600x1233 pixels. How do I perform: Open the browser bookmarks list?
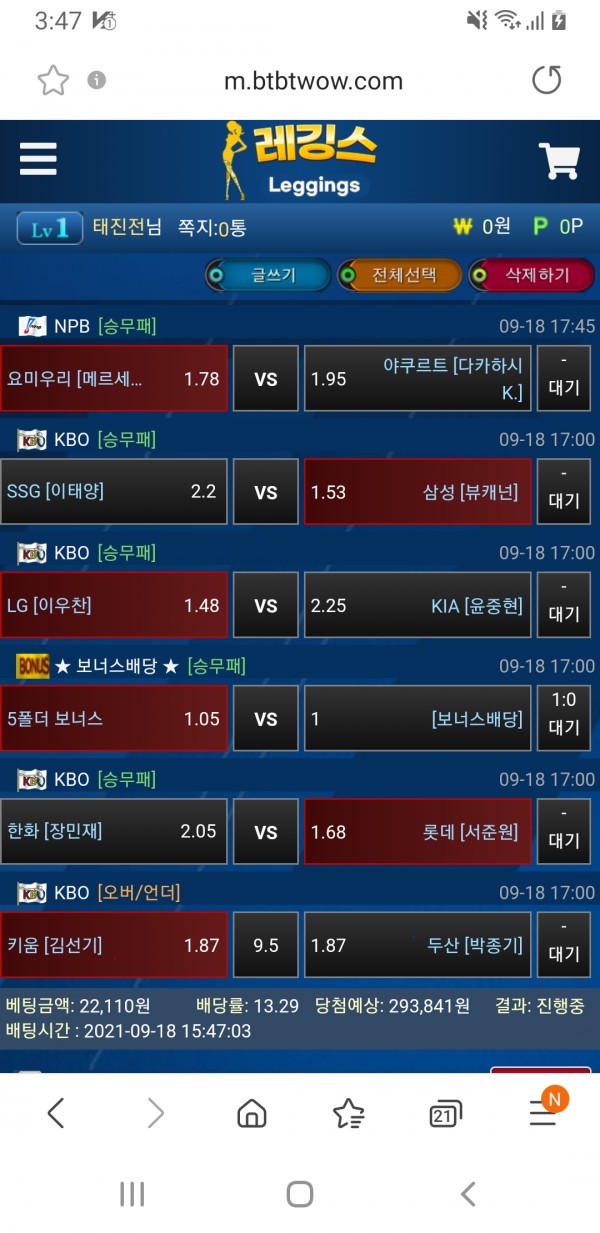coord(348,1113)
